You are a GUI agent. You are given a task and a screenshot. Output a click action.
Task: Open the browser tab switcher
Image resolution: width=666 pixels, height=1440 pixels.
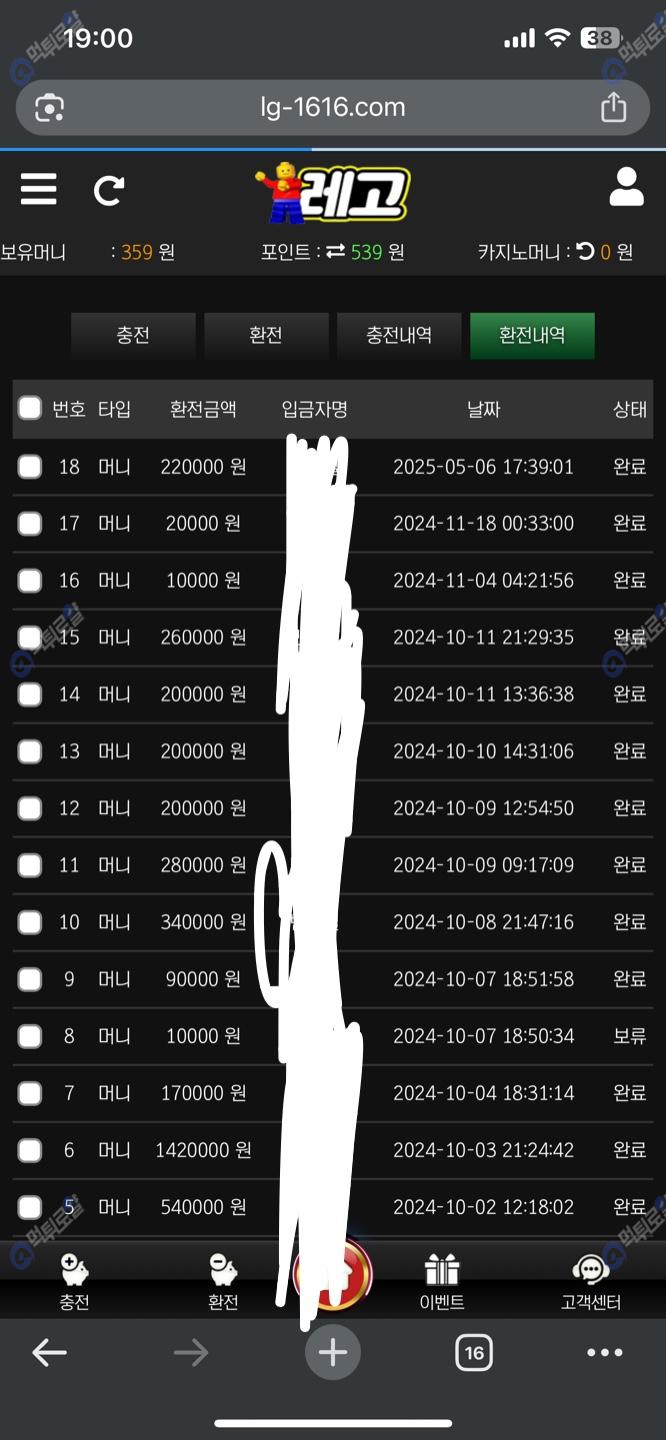coord(473,1353)
